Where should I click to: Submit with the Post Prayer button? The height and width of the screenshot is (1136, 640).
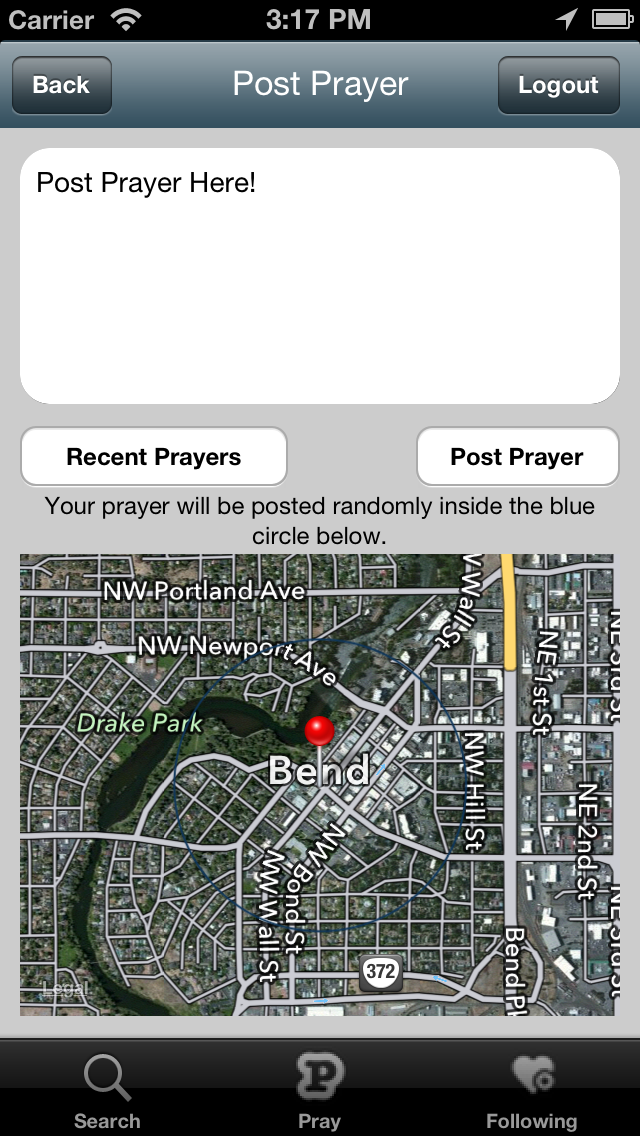point(518,456)
